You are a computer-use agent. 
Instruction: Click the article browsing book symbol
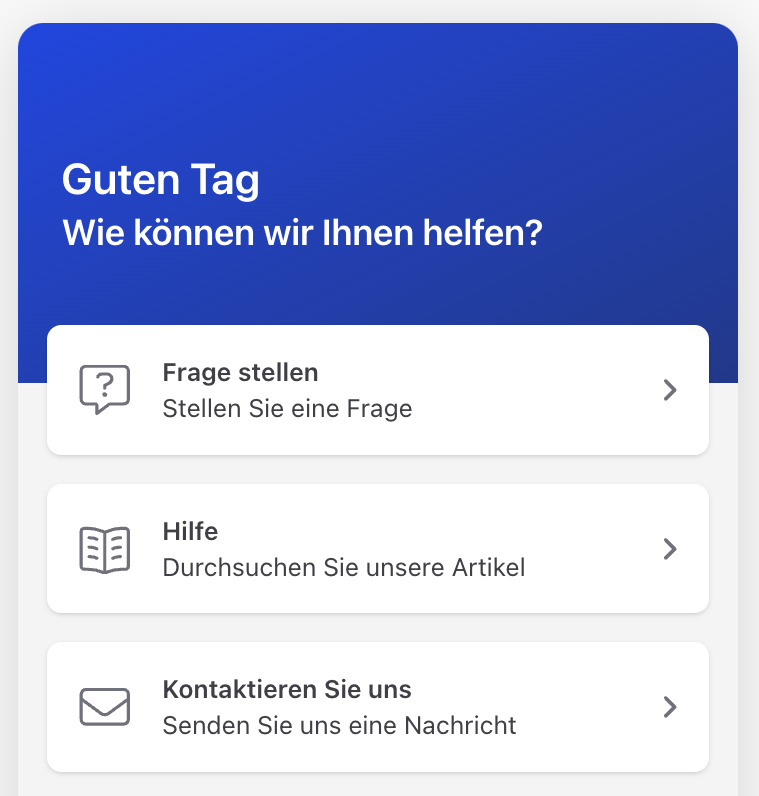105,548
